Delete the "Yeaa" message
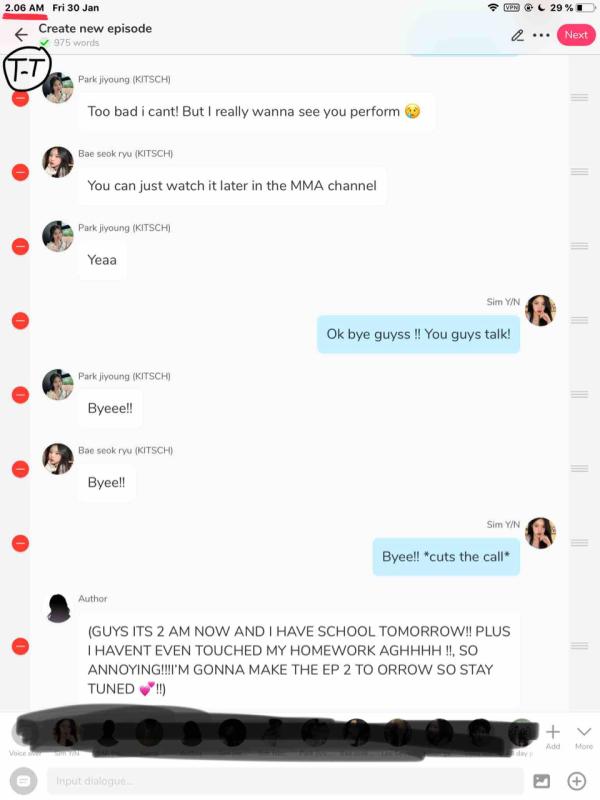 [20, 246]
